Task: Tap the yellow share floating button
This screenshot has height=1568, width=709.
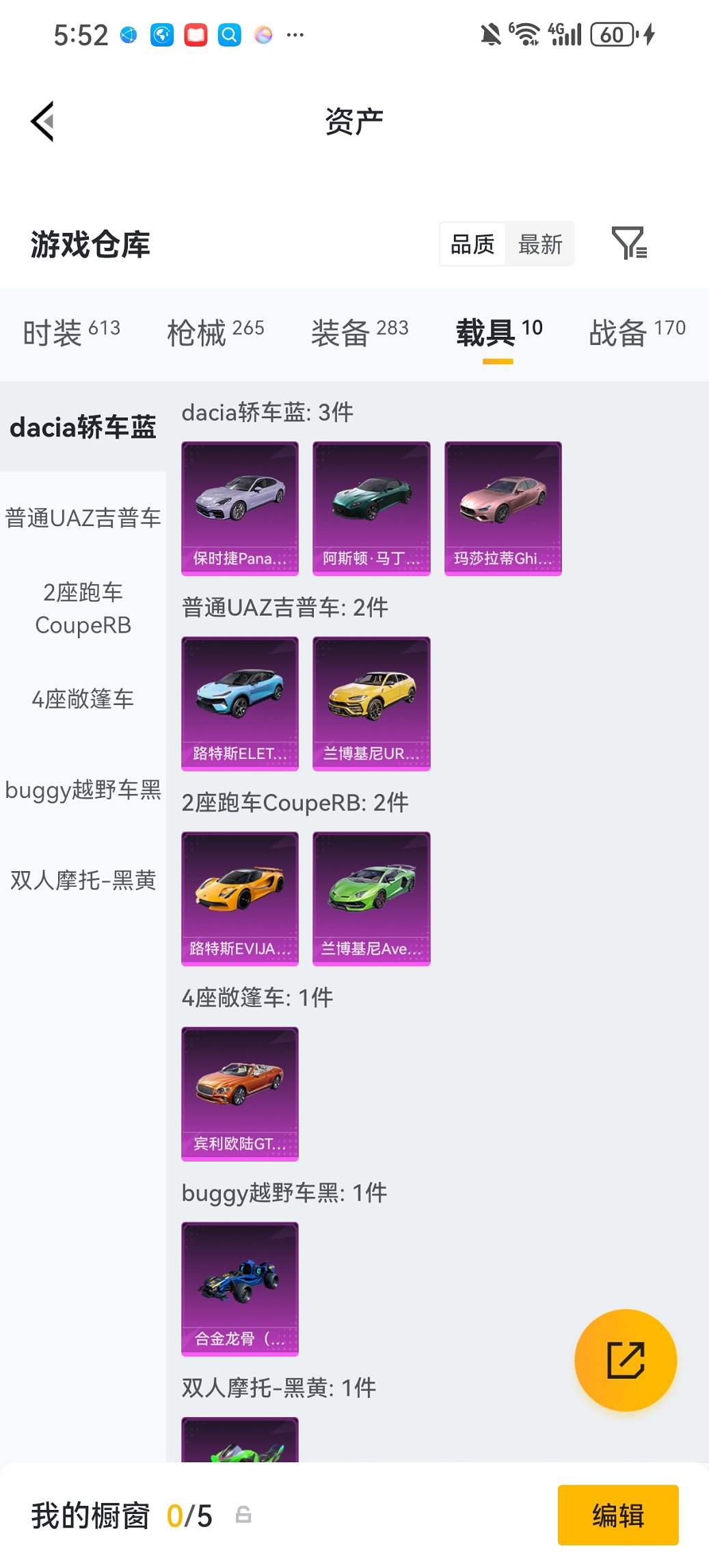Action: [x=626, y=1360]
